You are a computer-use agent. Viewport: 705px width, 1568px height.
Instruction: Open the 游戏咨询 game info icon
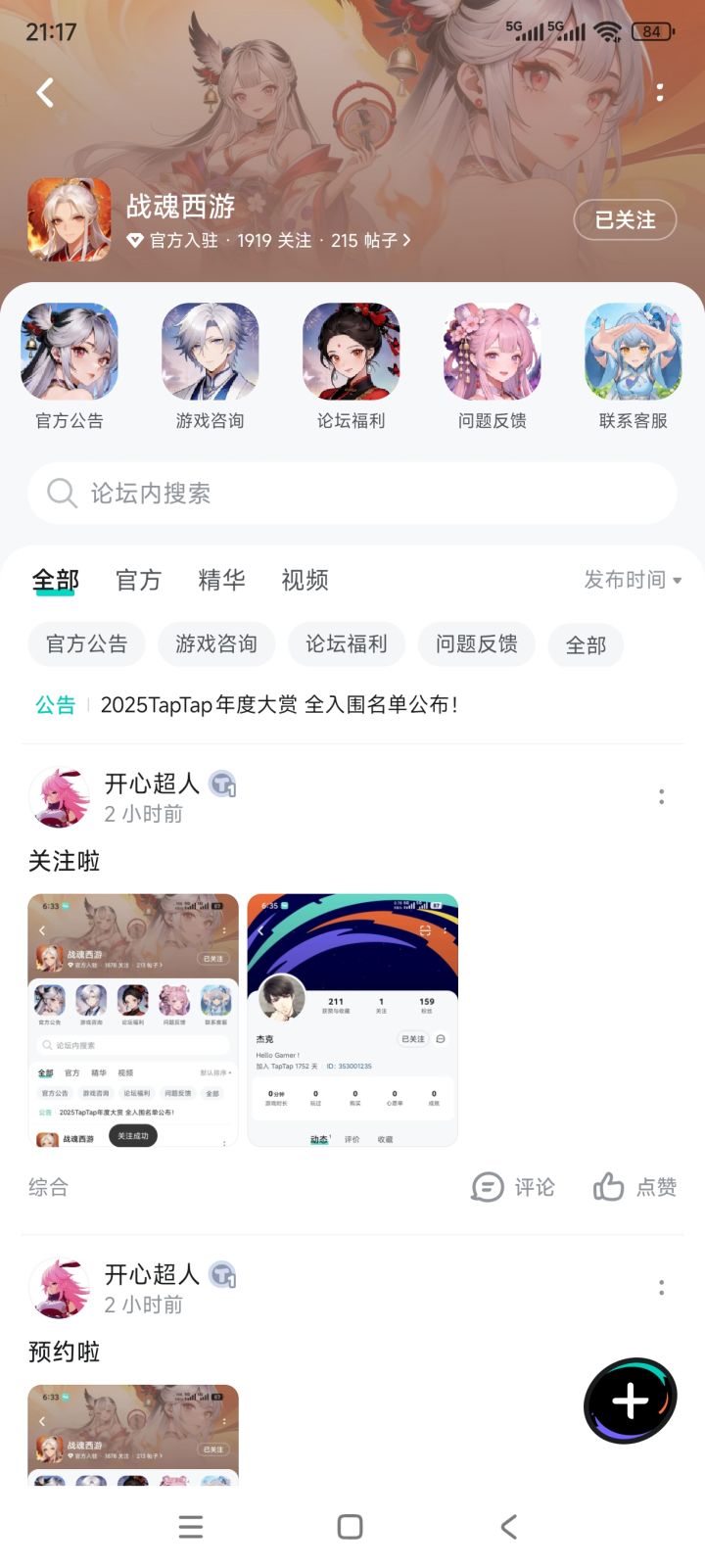[210, 353]
